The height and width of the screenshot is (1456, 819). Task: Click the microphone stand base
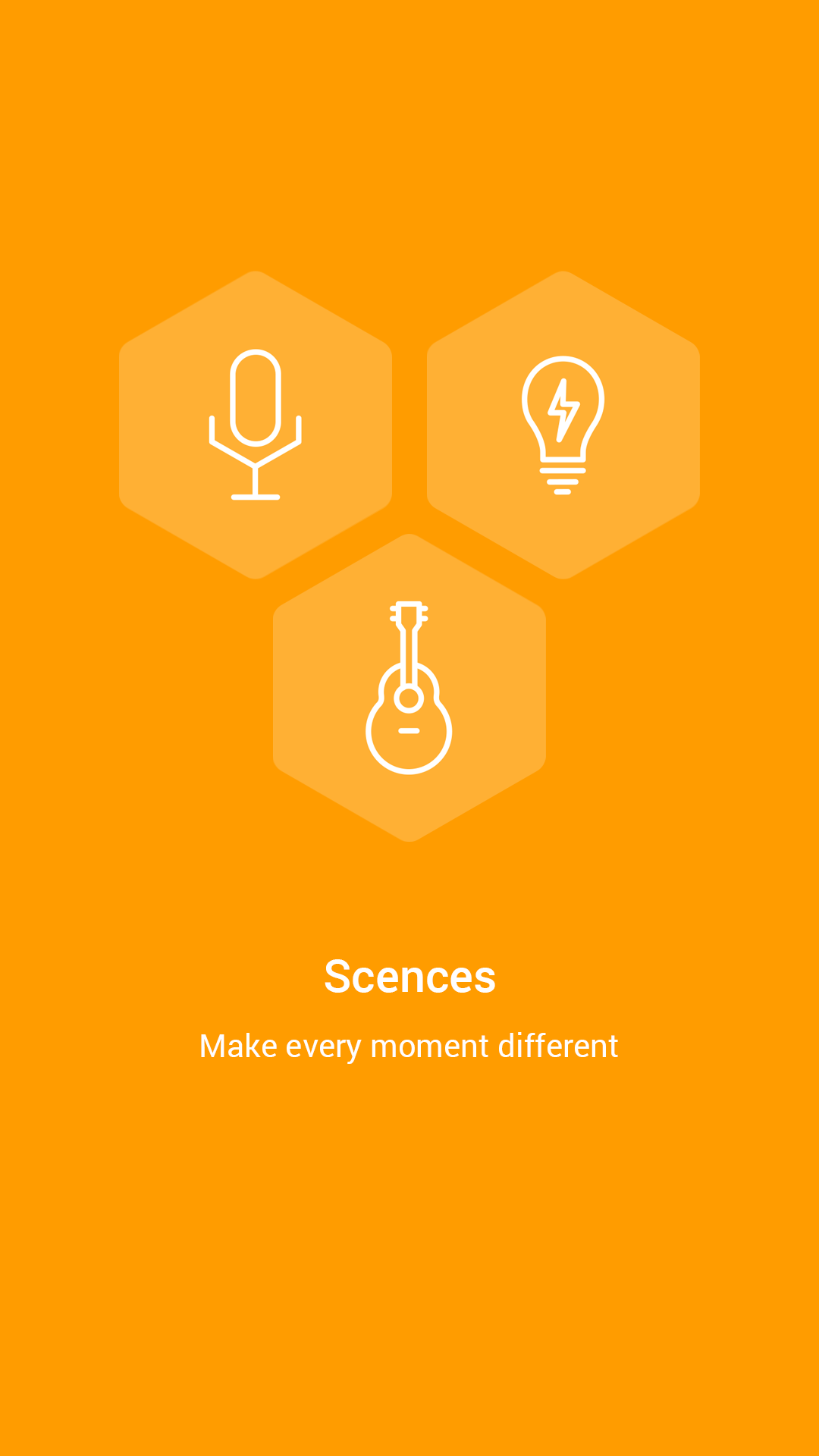coord(256,499)
